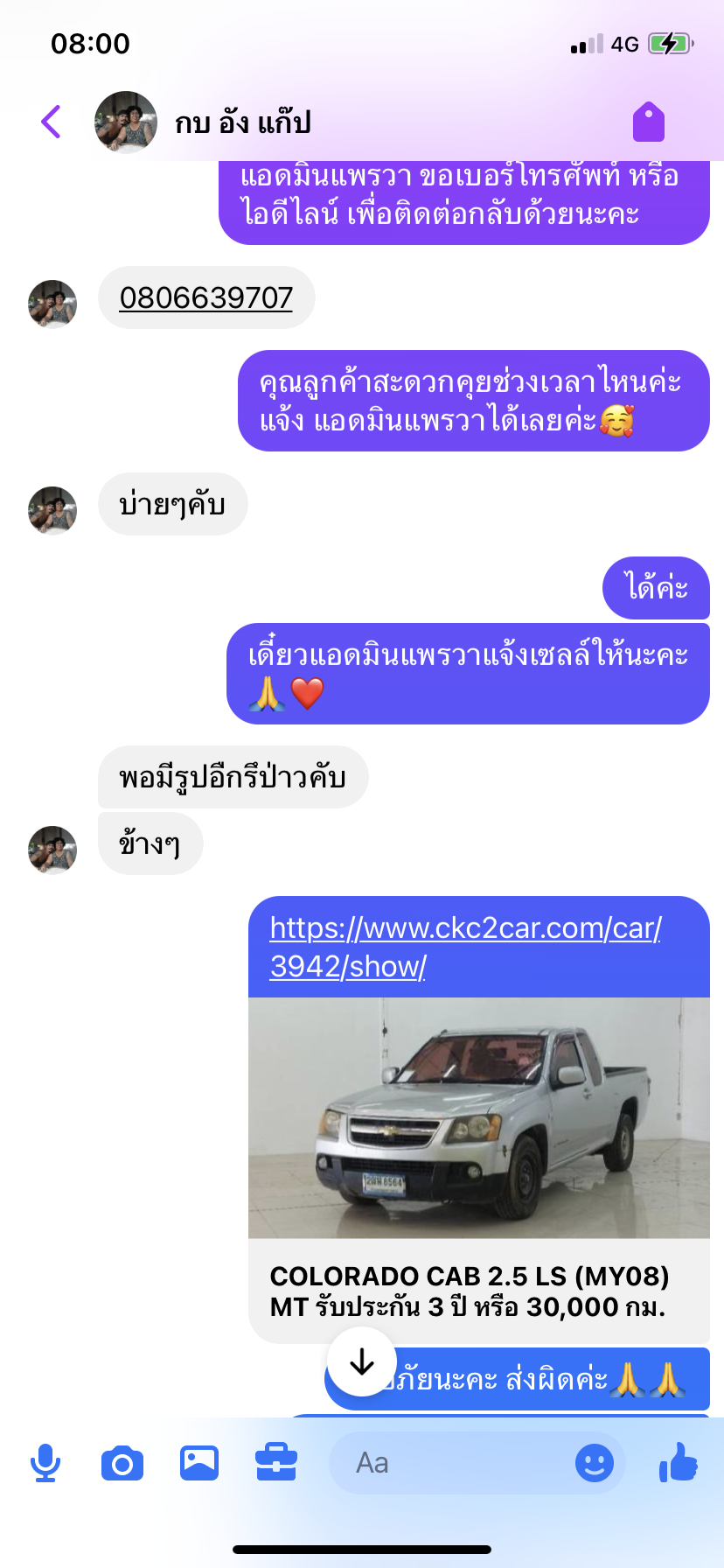Screen dimensions: 724x1568
Task: Send a thumbs-up like
Action: tap(678, 1461)
